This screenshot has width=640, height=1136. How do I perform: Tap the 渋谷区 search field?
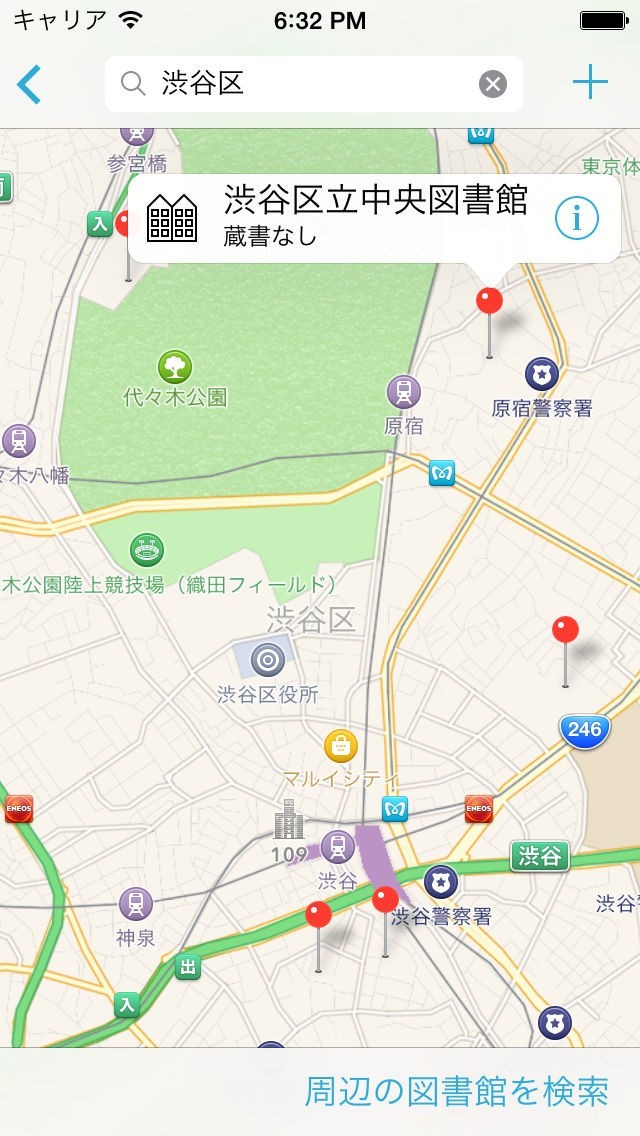tap(300, 84)
